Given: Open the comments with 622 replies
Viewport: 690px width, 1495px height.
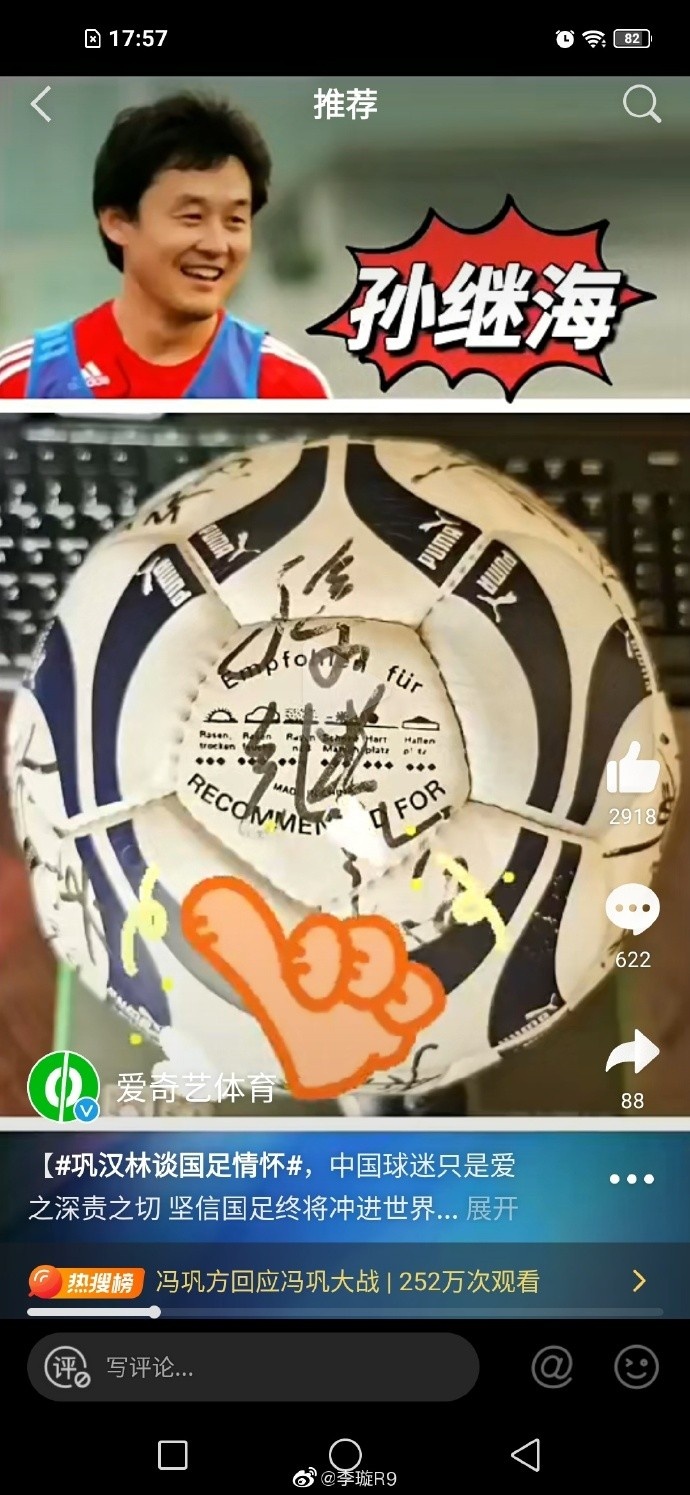Looking at the screenshot, I should [x=632, y=912].
